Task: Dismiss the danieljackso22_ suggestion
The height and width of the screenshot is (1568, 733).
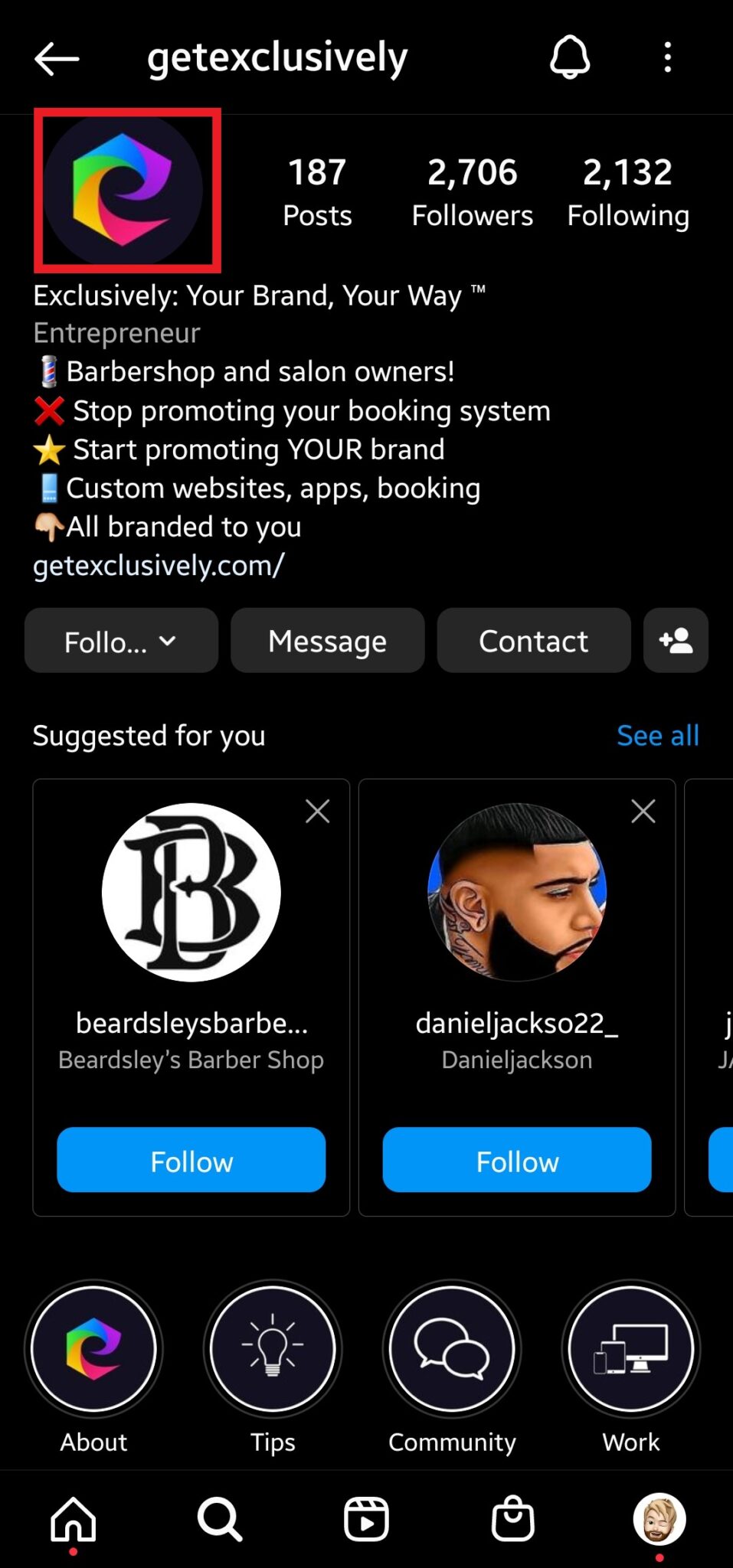Action: (643, 812)
